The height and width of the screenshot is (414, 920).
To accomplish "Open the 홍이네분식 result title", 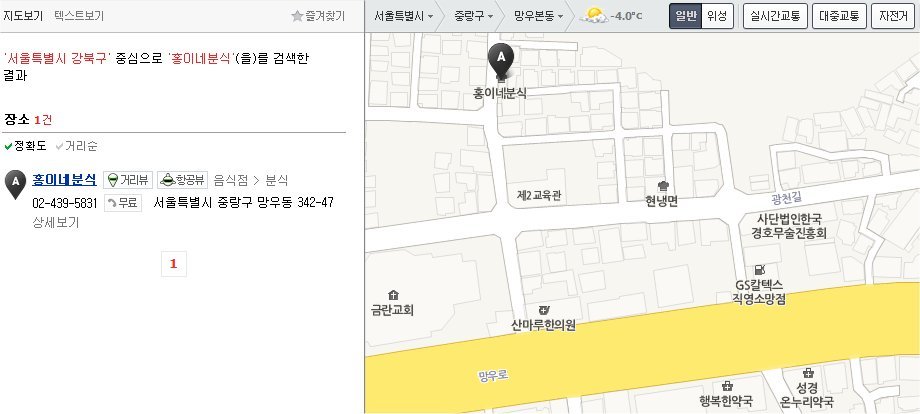I will click(64, 180).
